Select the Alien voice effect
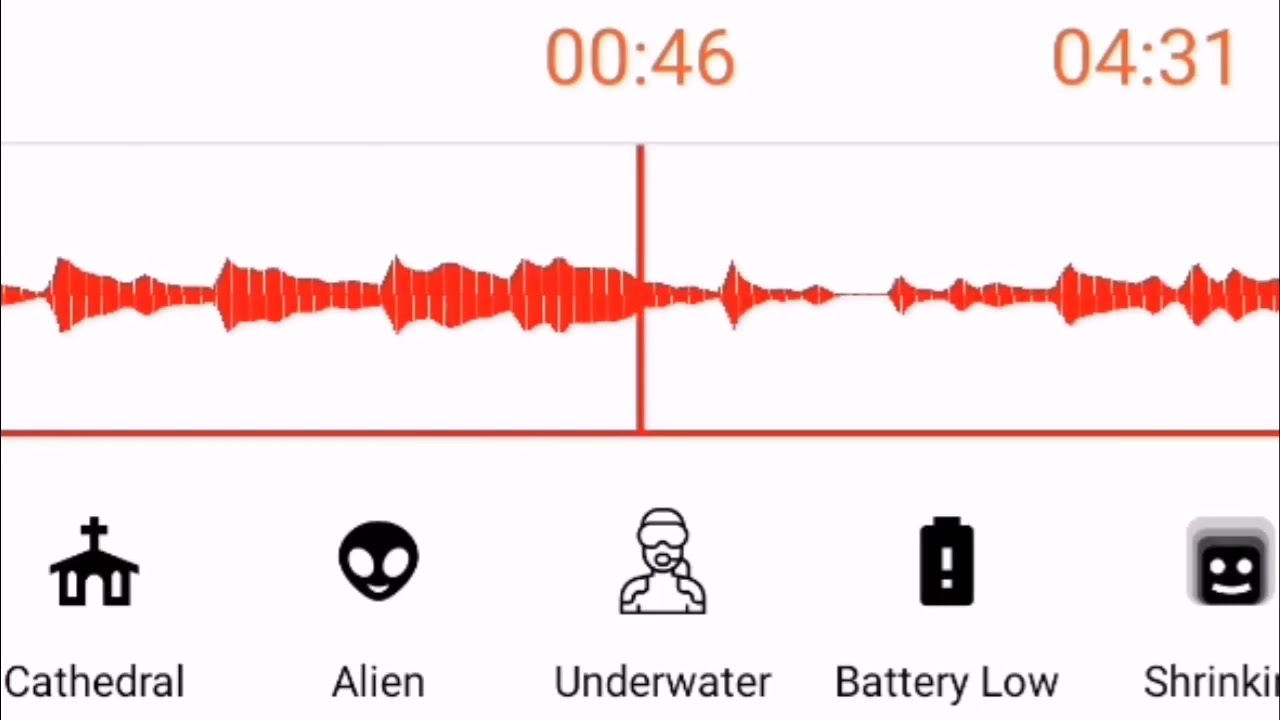Image resolution: width=1280 pixels, height=720 pixels. coord(378,562)
